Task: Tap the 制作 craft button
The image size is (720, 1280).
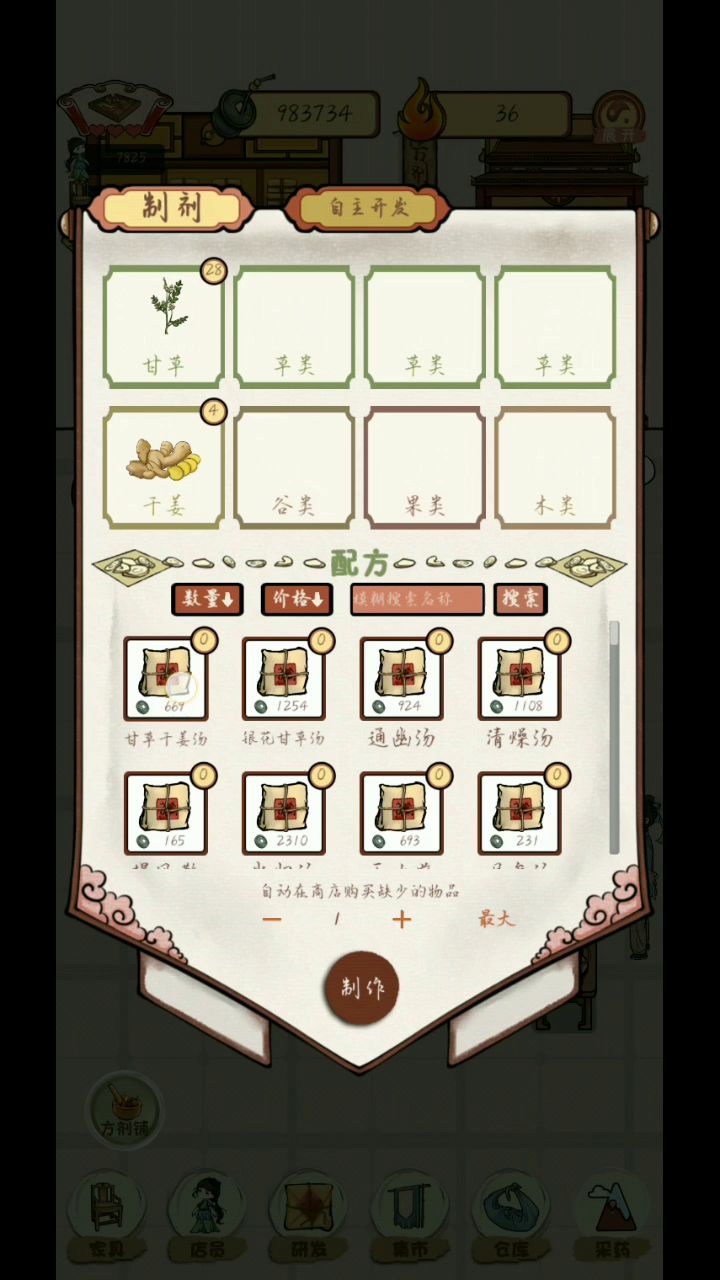Action: point(361,988)
